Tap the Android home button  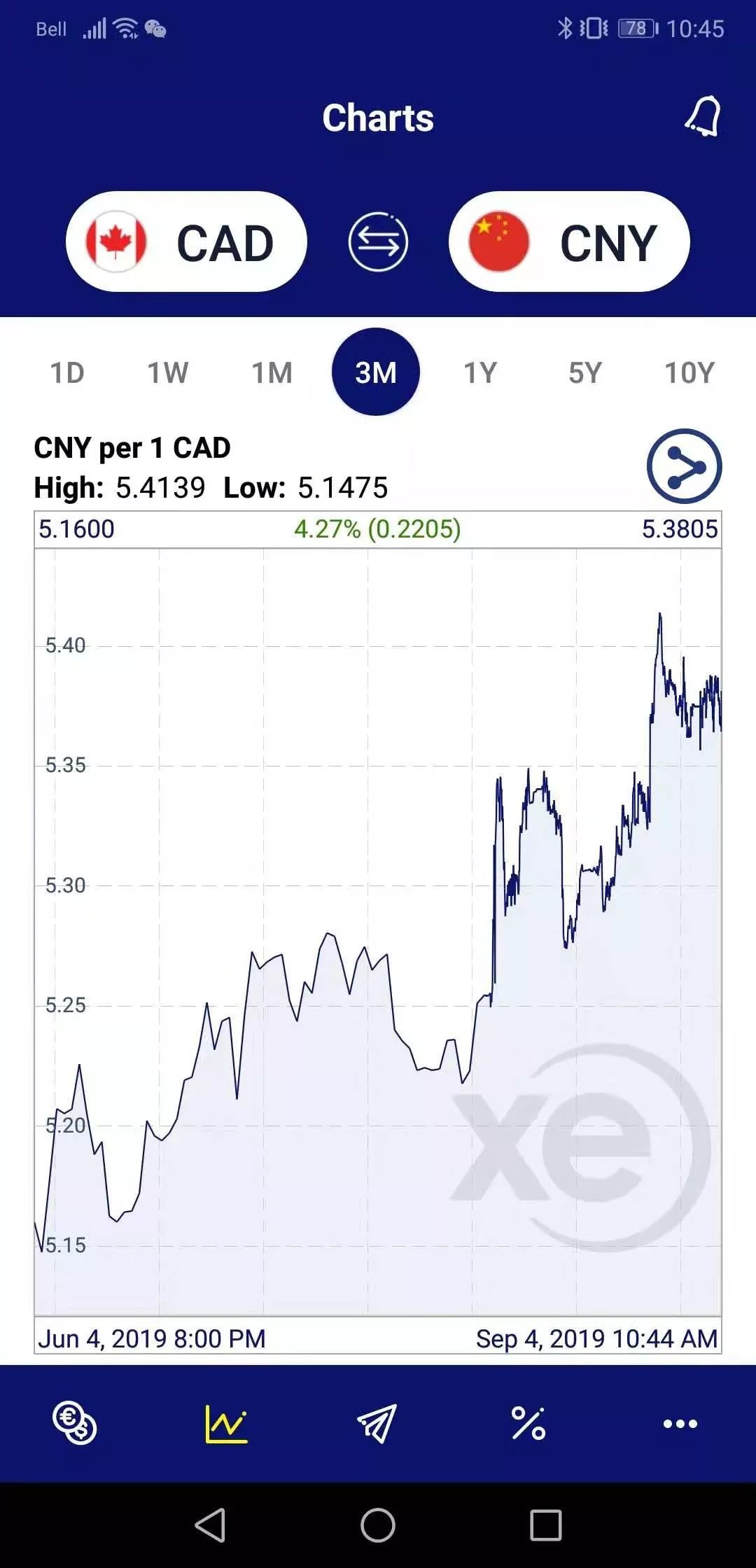pos(377,1524)
